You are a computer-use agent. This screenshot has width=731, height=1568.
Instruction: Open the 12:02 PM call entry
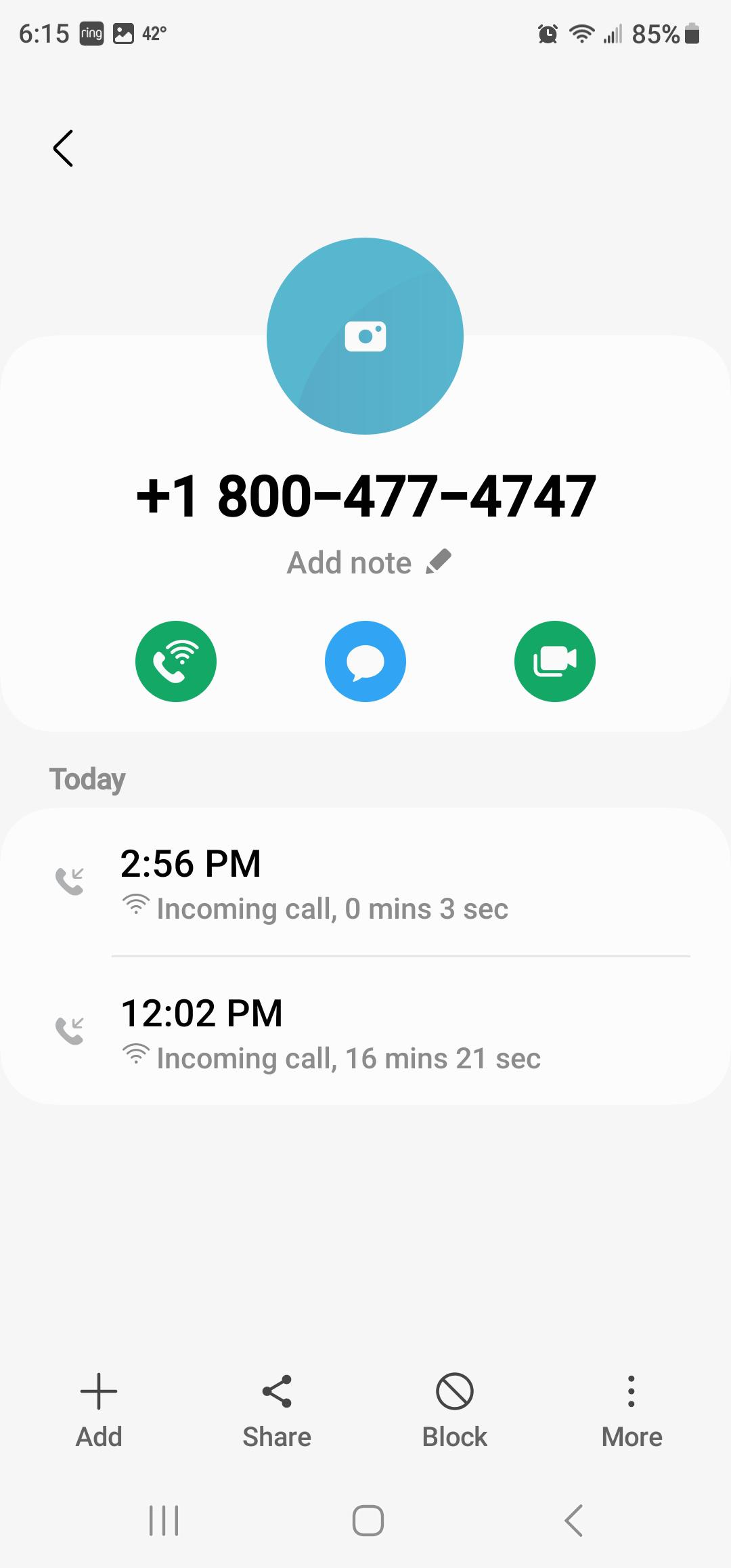pos(365,1032)
